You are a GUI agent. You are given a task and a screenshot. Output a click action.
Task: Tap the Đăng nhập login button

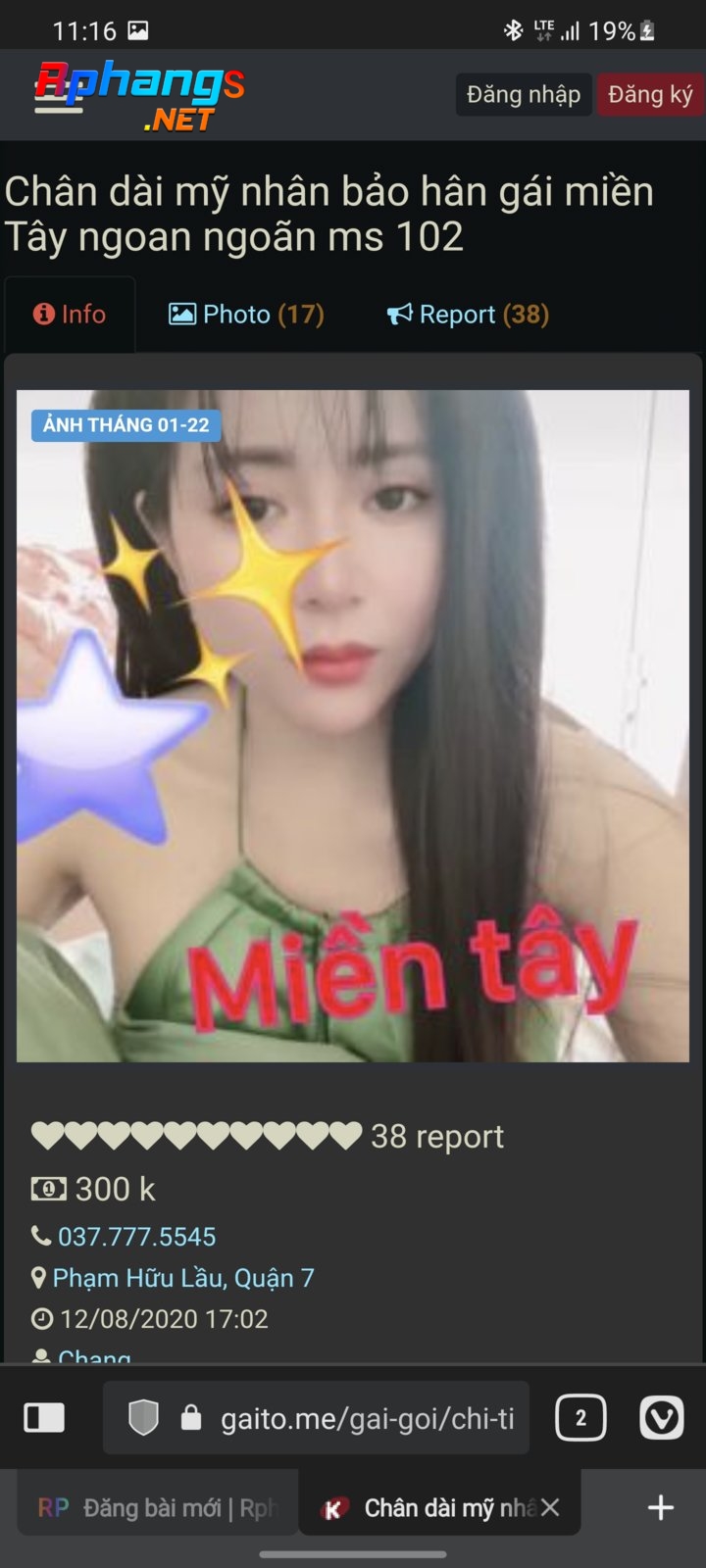[x=524, y=95]
